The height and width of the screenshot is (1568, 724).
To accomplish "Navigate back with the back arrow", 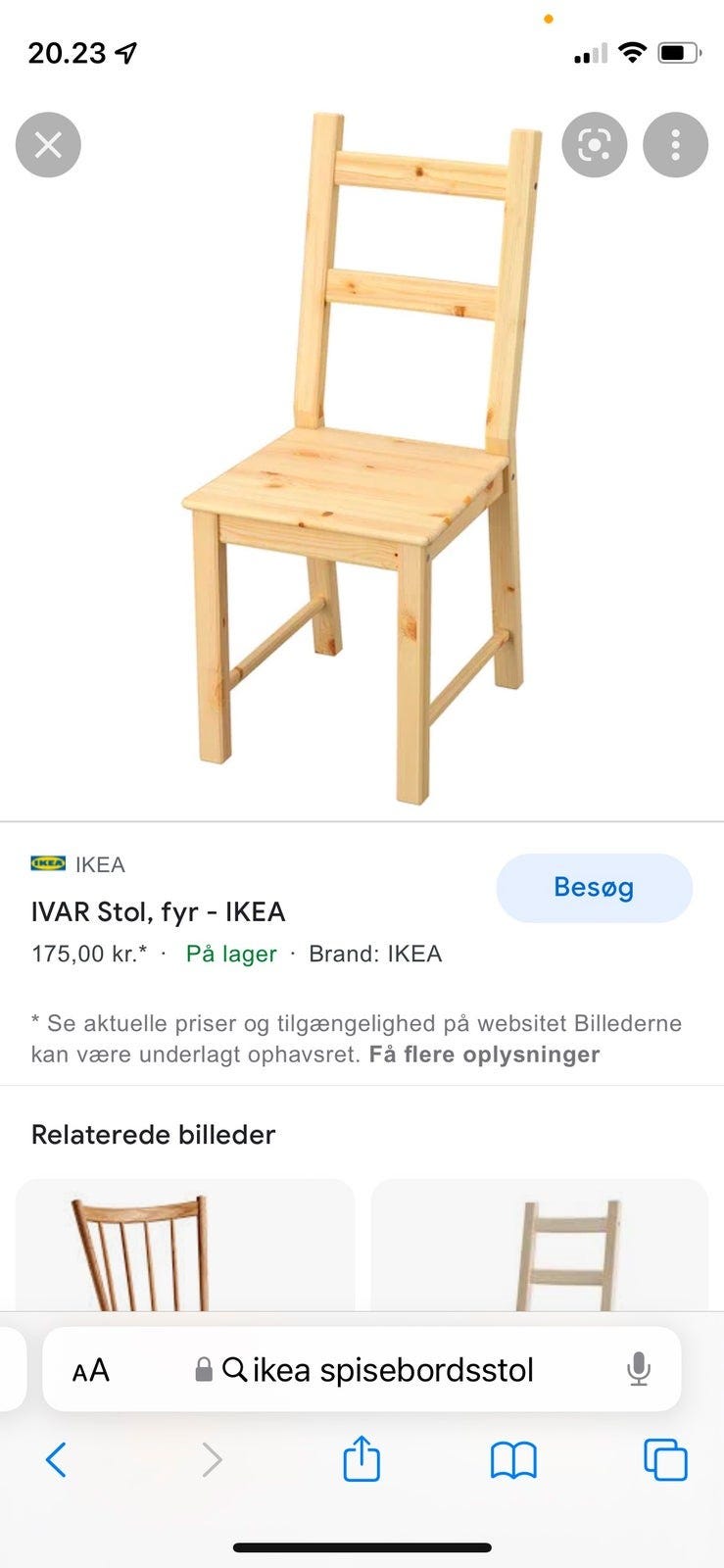I will coord(56,1459).
